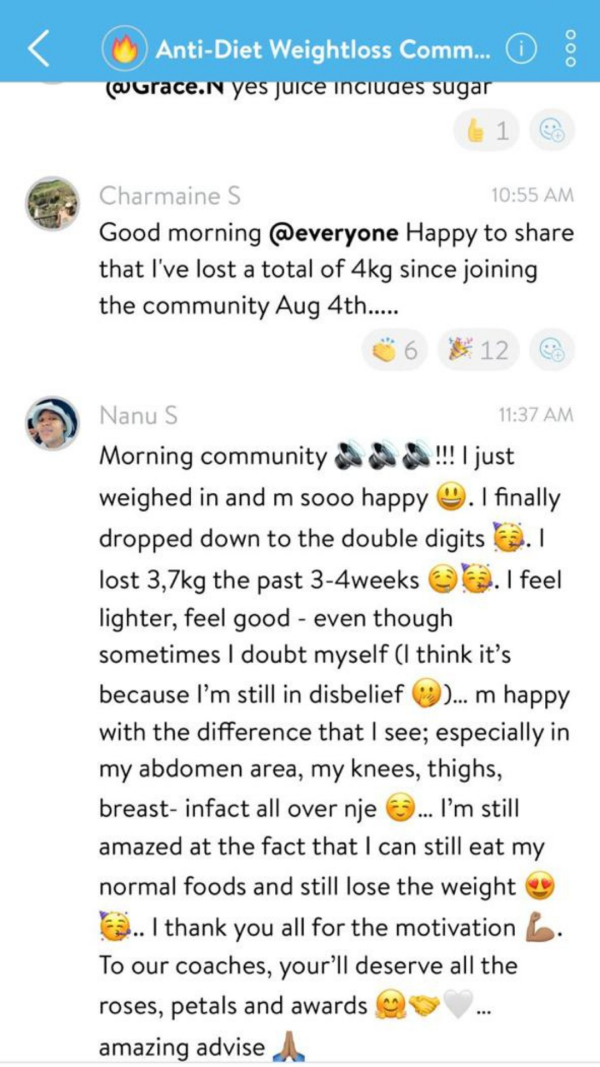Open Charmaine S's profile picture
This screenshot has width=600, height=1067.
(51, 204)
